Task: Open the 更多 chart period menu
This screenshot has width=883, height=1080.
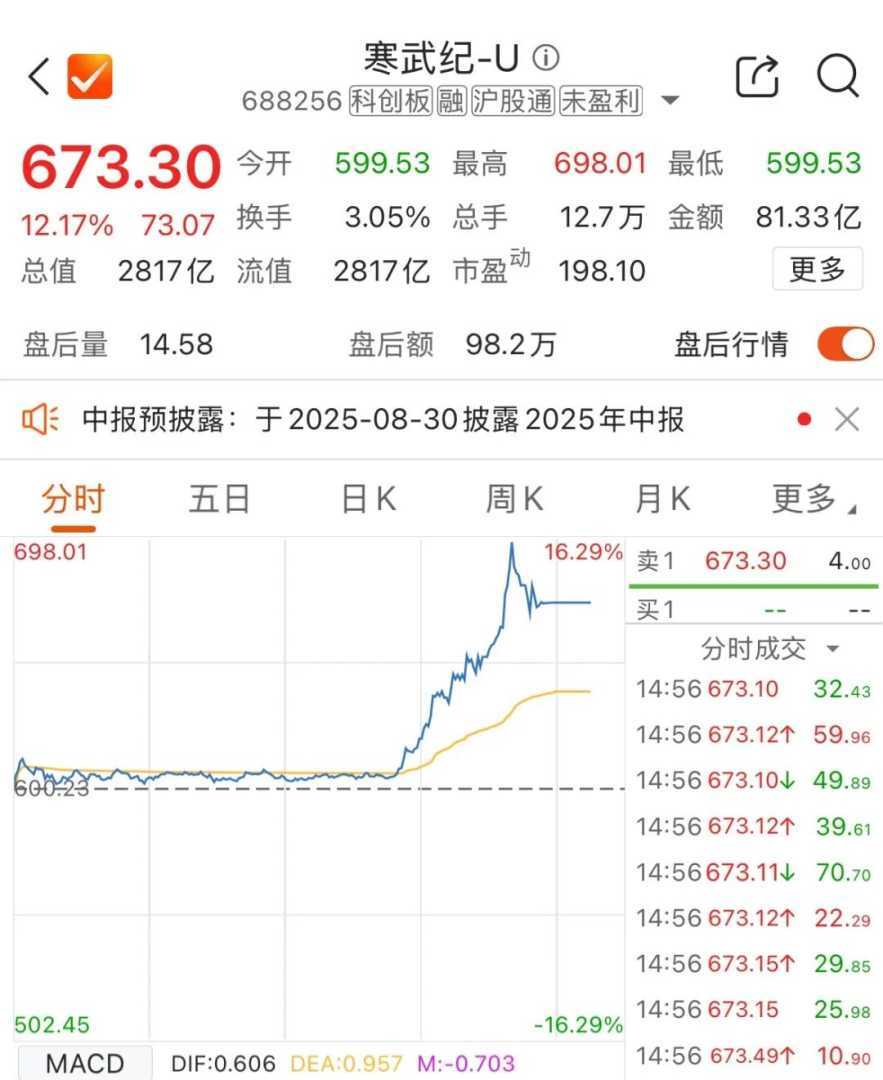Action: tap(812, 498)
